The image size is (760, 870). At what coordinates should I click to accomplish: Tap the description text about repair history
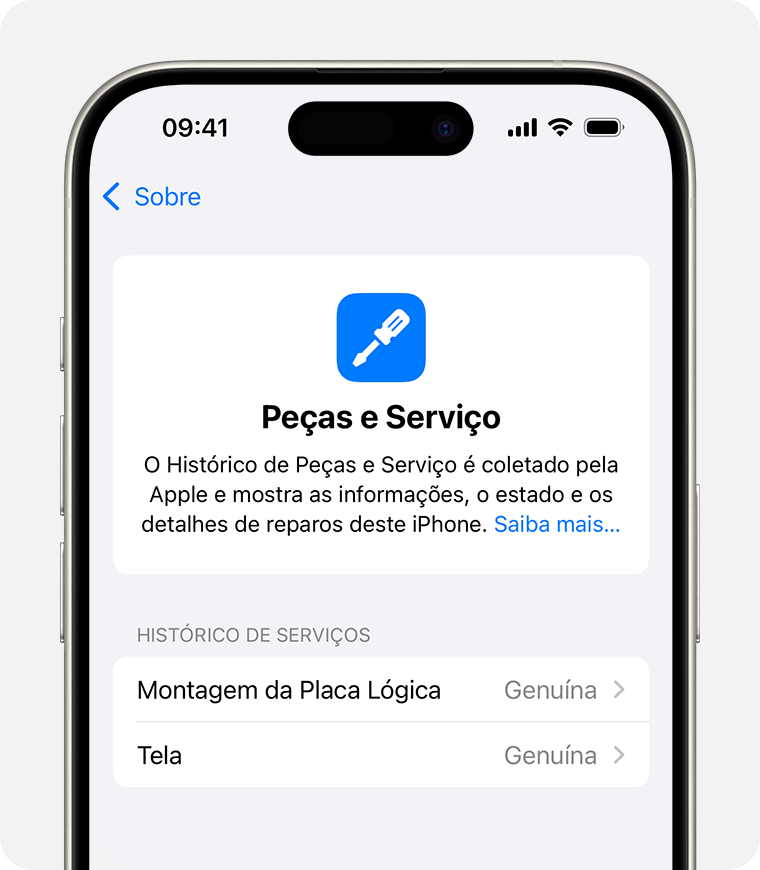tap(380, 494)
